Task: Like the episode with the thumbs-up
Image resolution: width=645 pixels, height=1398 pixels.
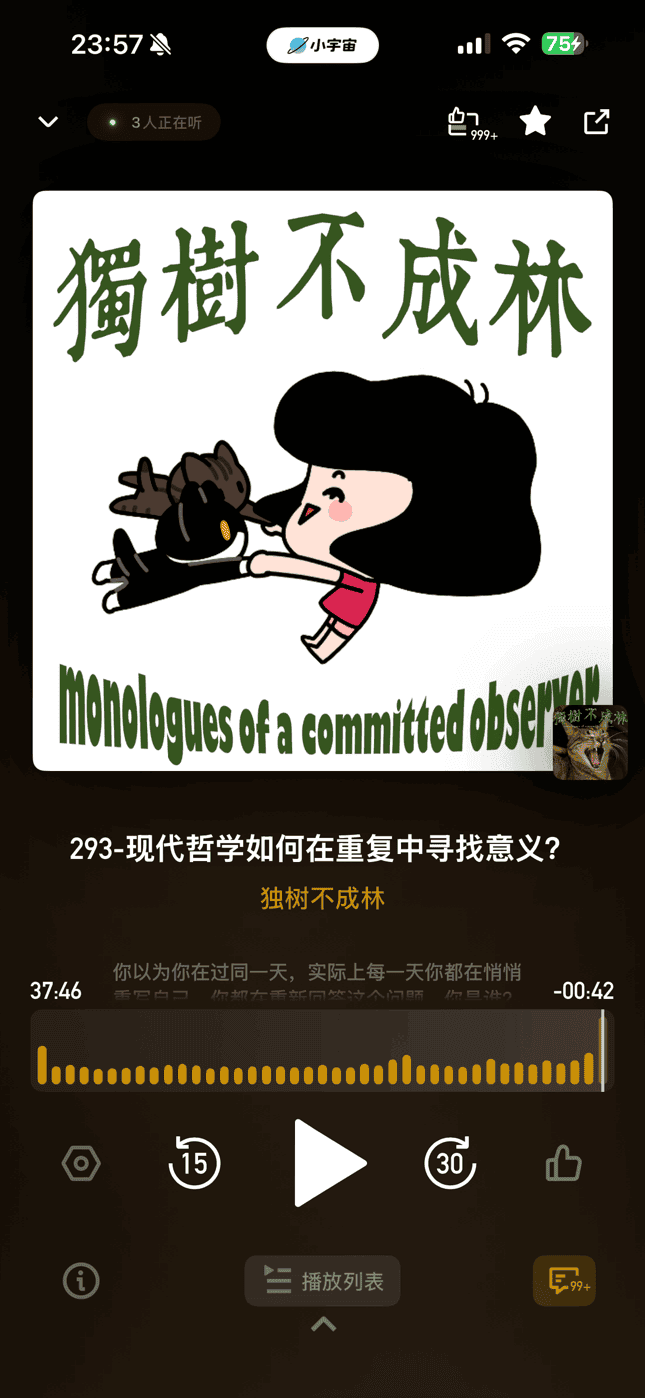Action: click(563, 1164)
